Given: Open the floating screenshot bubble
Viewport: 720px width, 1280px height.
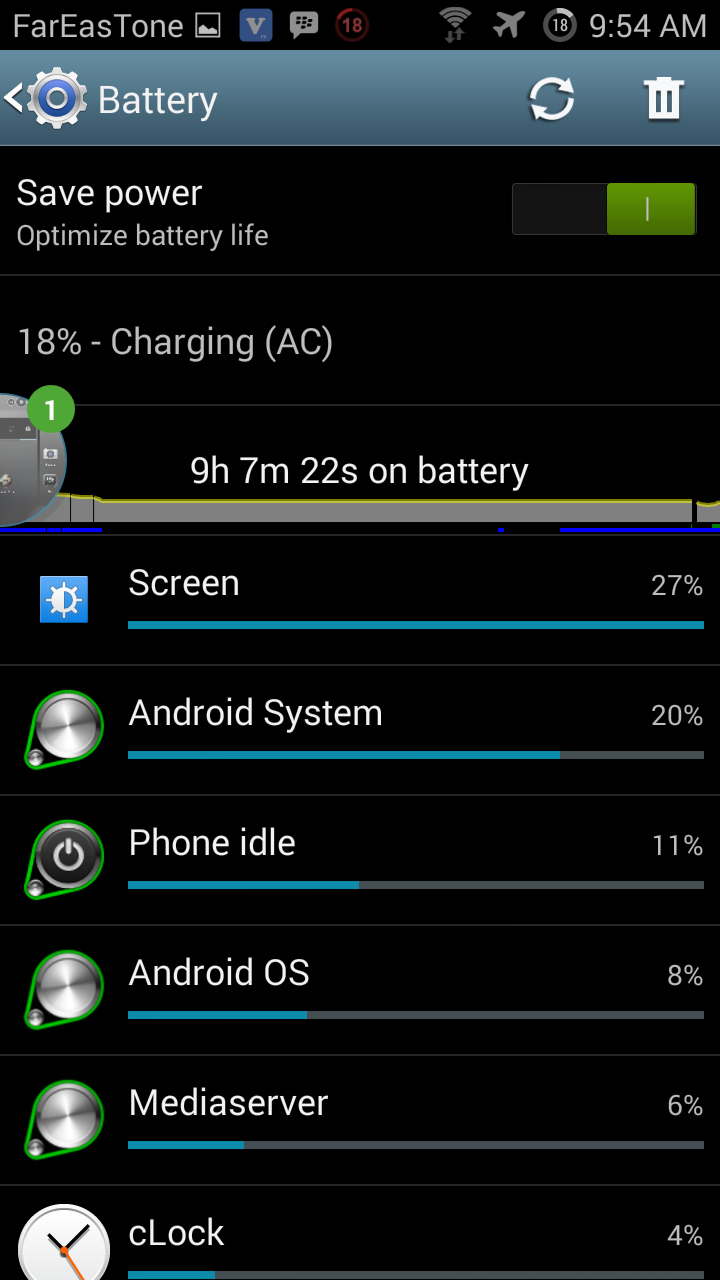Looking at the screenshot, I should pos(30,457).
